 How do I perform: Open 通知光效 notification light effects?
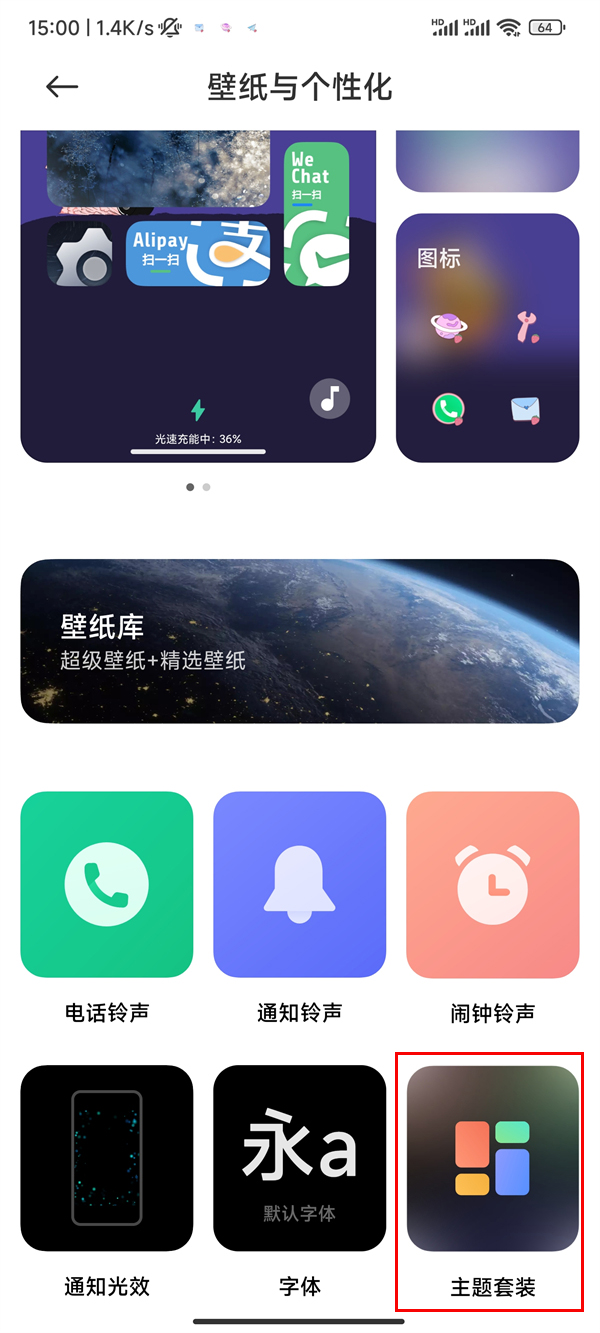106,1158
